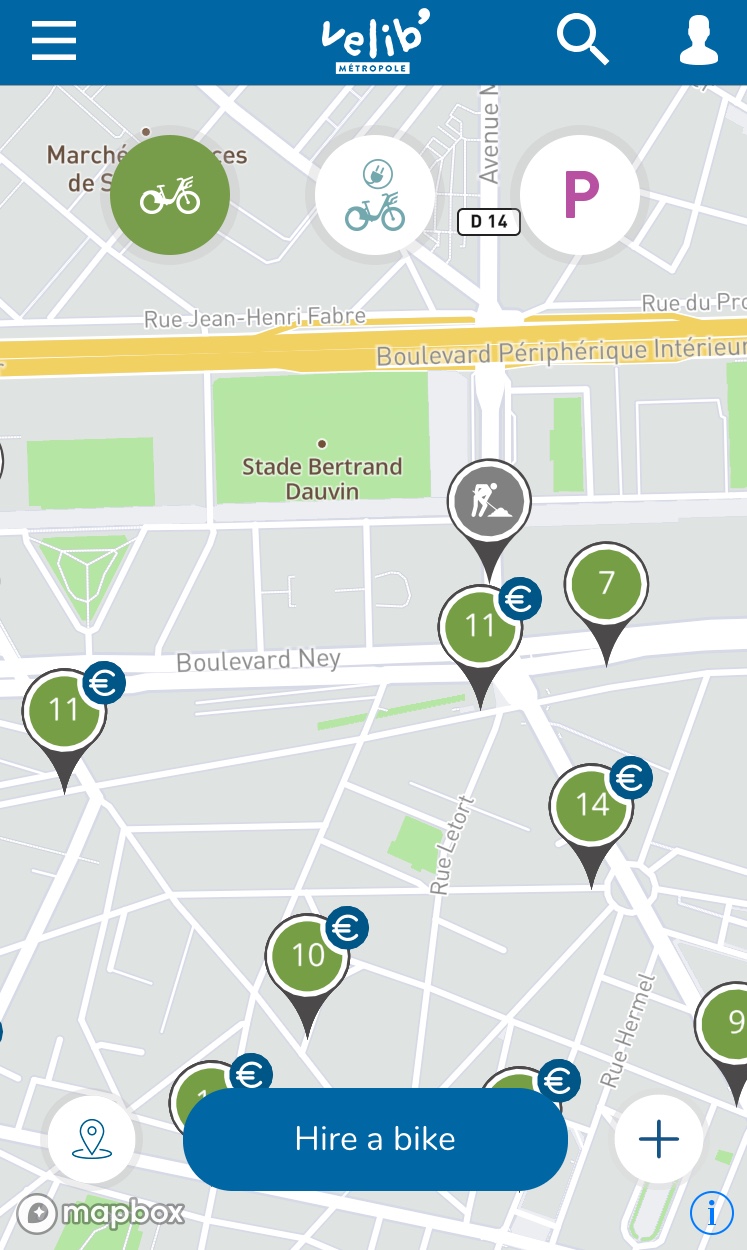Tap the plus button
The image size is (747, 1250).
click(659, 1139)
